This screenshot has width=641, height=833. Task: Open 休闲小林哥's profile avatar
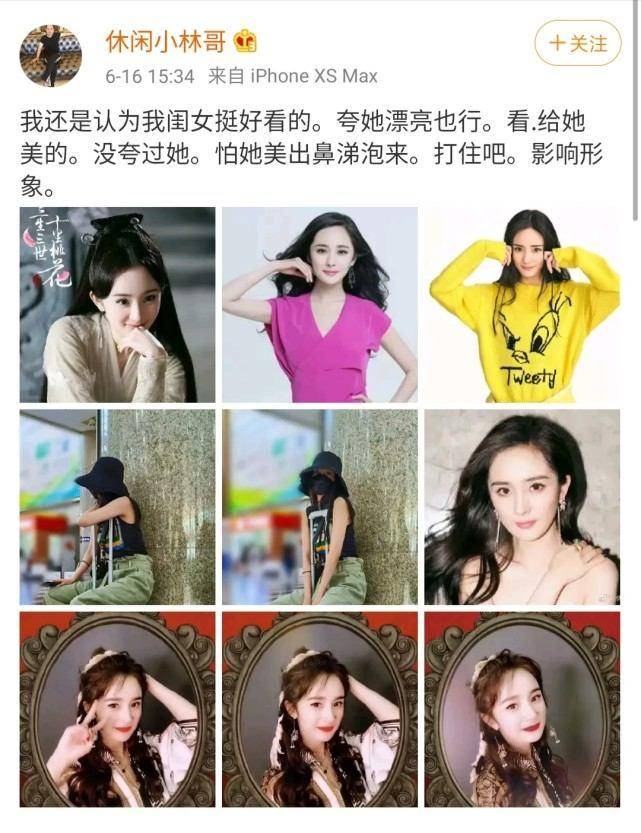50,56
